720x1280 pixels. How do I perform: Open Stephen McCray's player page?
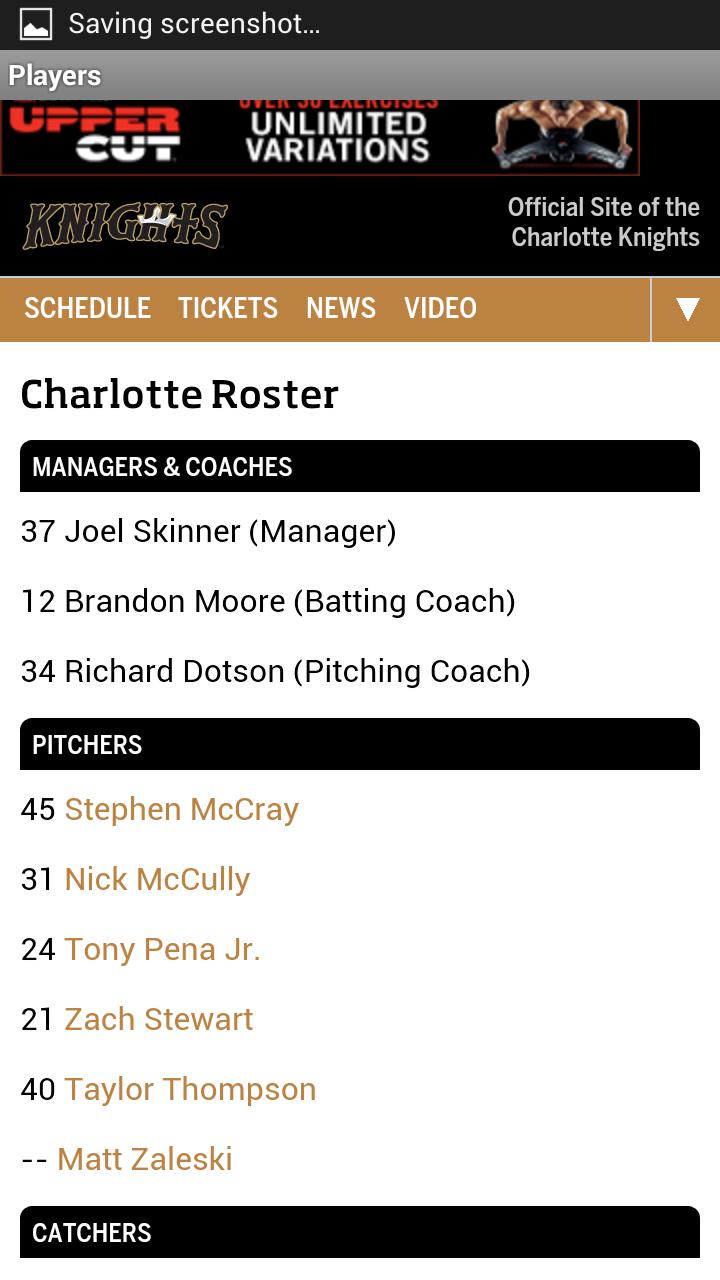181,810
